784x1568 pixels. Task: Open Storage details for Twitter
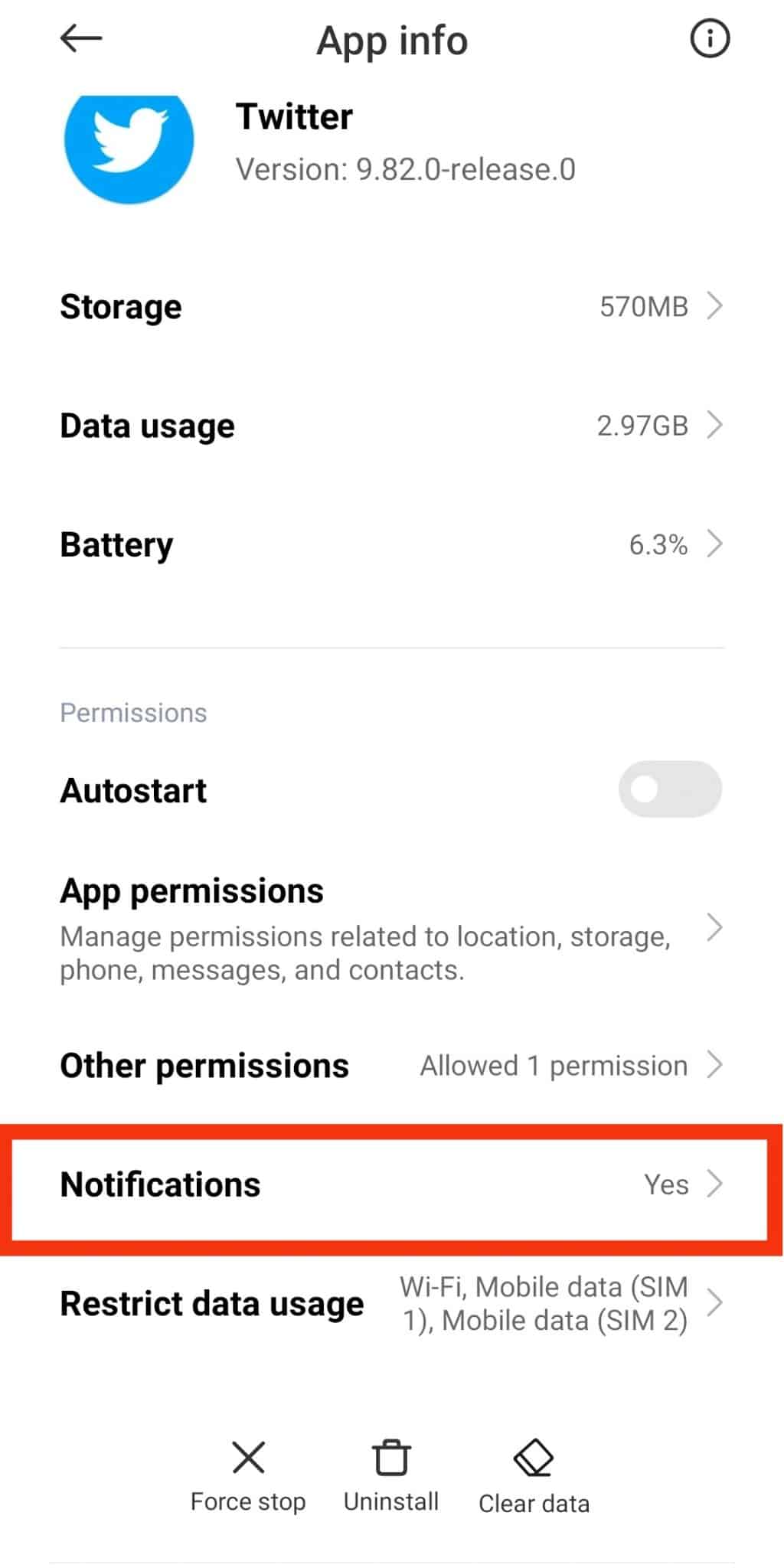click(392, 306)
